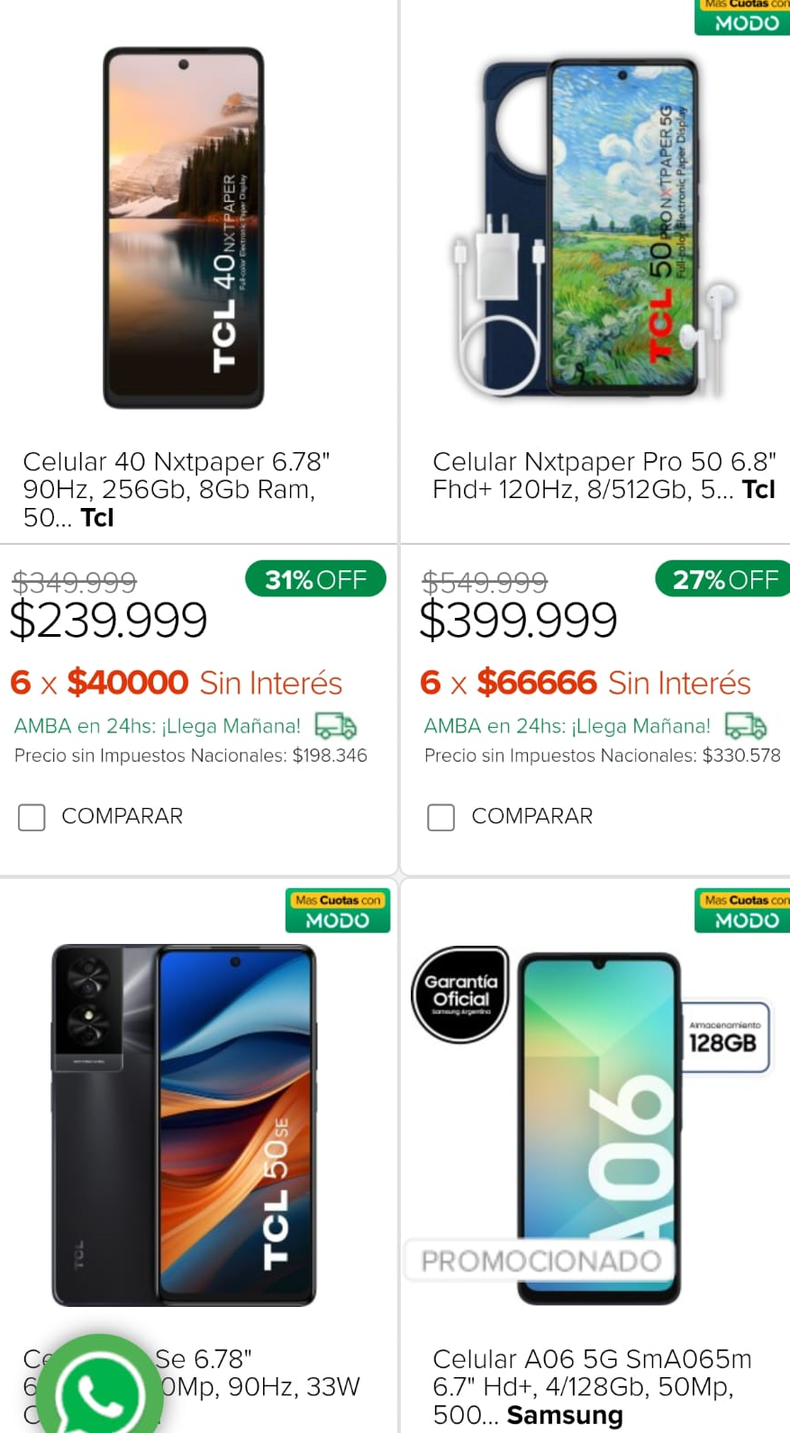The height and width of the screenshot is (1433, 790).
Task: Open the TCL 40 Nxtpaper product card
Action: tap(184, 230)
